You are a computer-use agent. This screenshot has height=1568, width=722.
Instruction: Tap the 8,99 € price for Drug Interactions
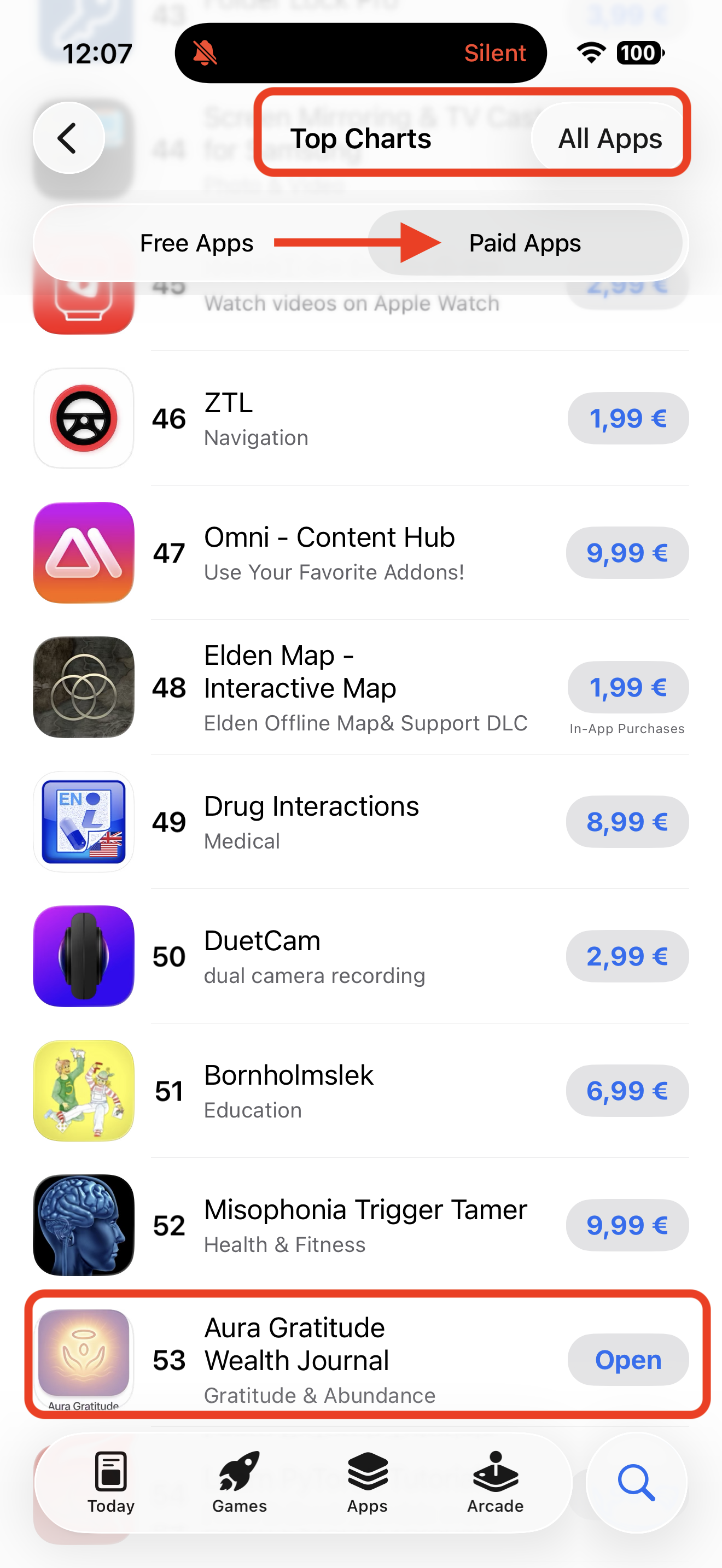627,822
